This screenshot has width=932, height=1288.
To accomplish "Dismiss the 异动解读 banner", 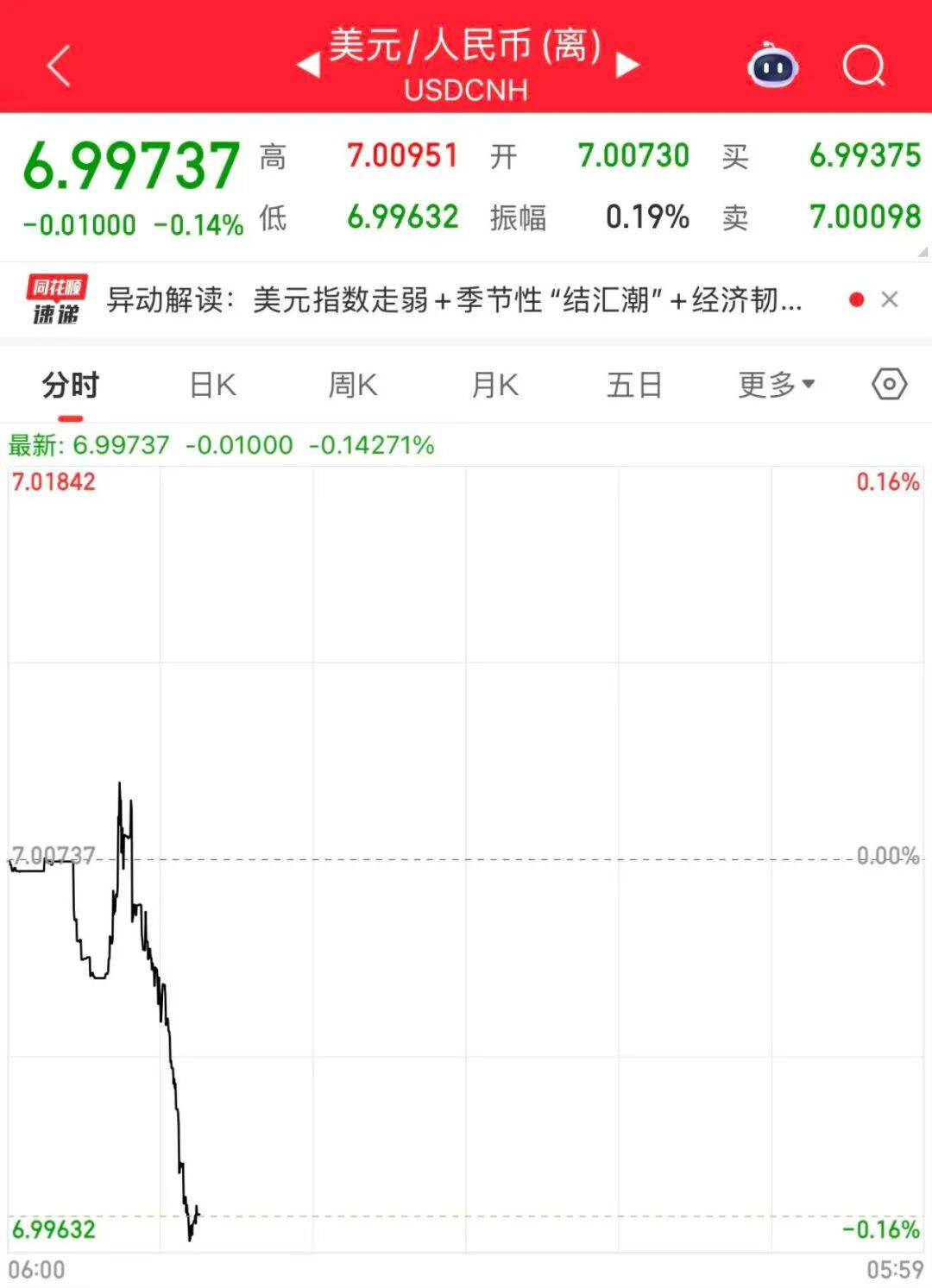I will (x=890, y=299).
